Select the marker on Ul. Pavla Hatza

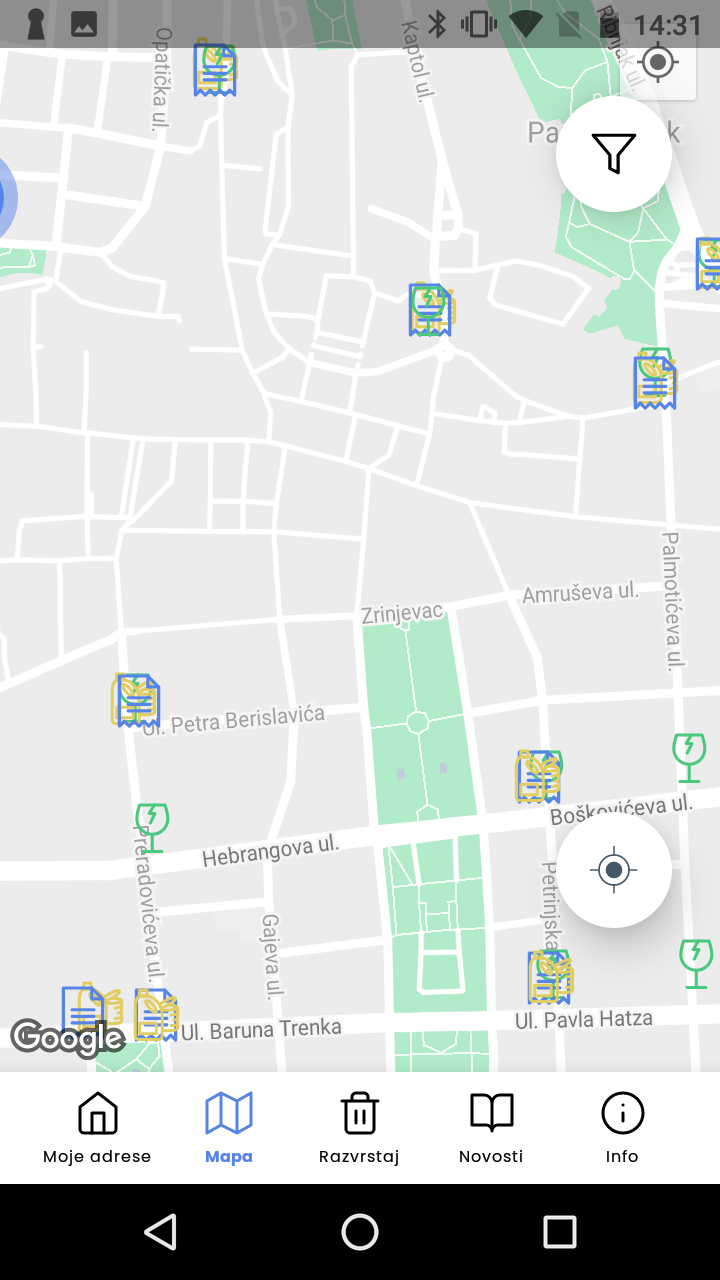click(x=549, y=977)
